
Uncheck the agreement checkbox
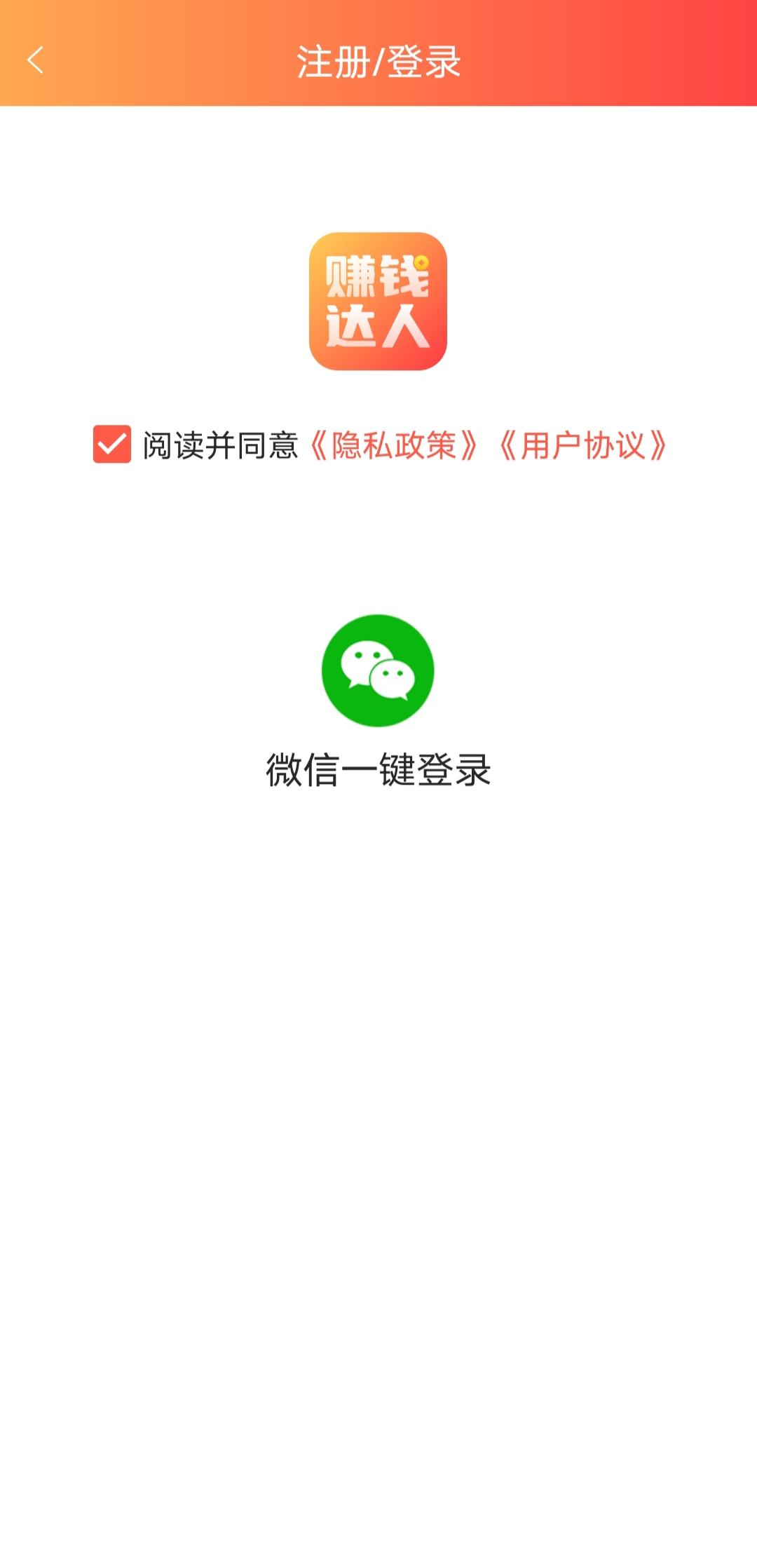(112, 445)
